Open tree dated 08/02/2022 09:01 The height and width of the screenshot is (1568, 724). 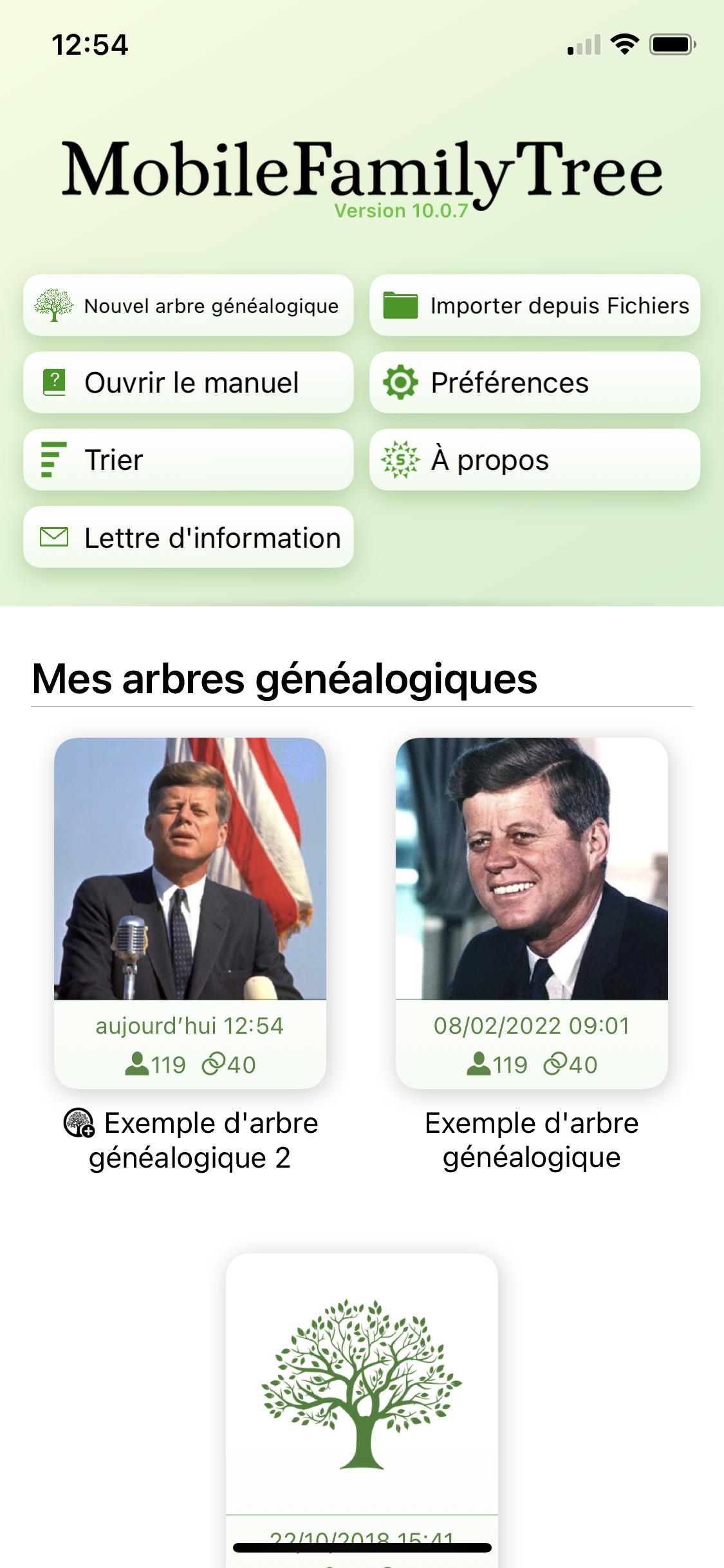[x=532, y=913]
